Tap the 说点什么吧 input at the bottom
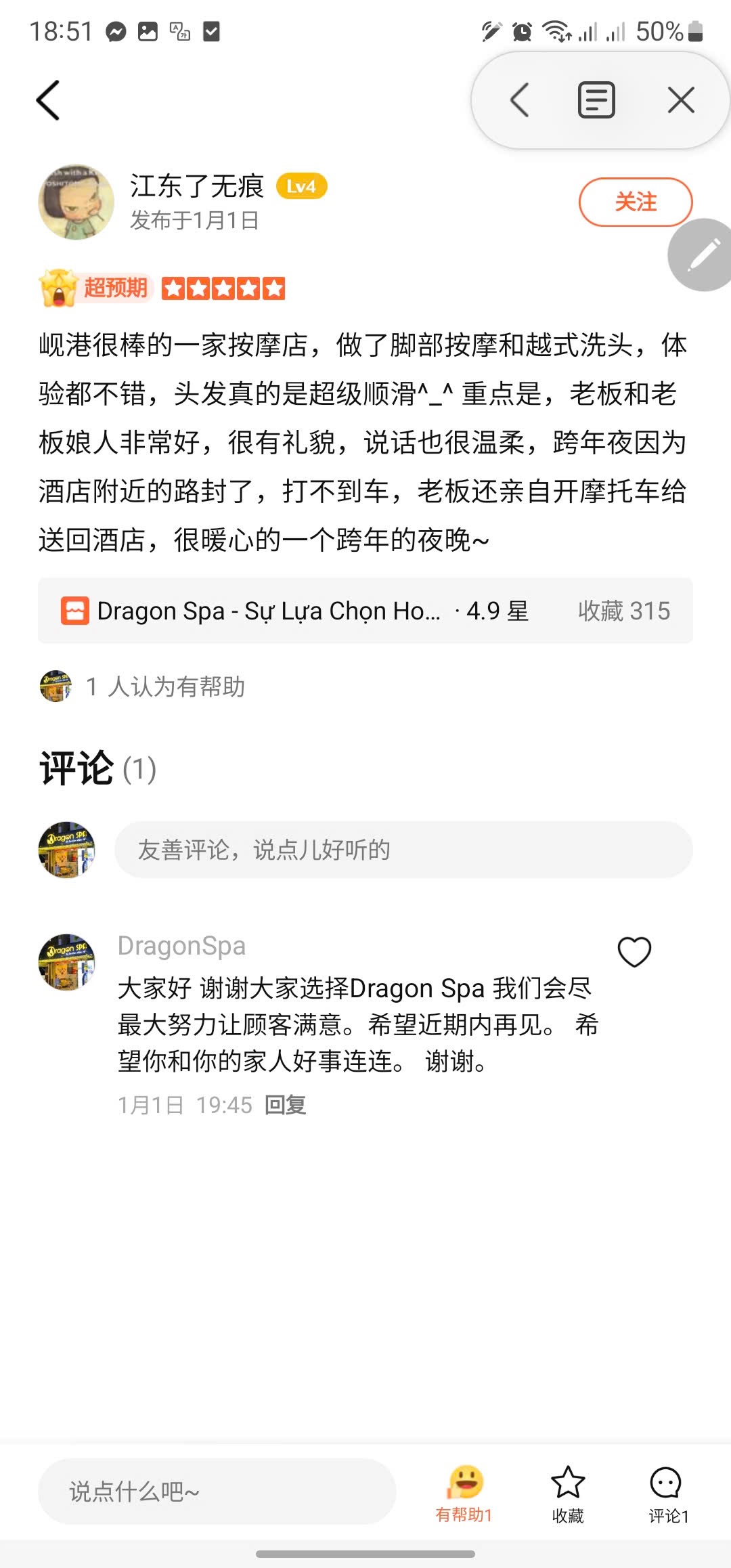The width and height of the screenshot is (731, 1568). (217, 1491)
